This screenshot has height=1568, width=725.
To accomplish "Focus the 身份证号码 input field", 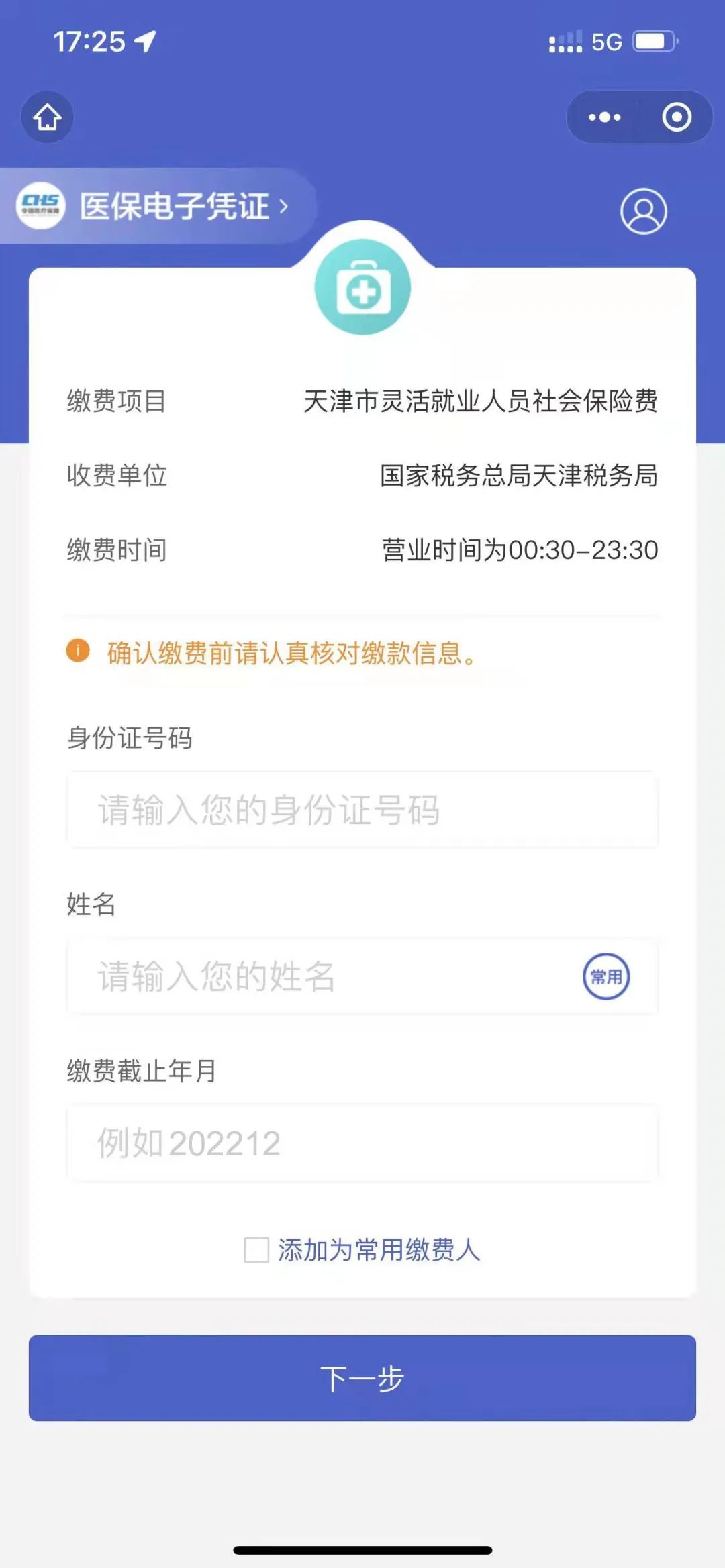I will [x=362, y=810].
